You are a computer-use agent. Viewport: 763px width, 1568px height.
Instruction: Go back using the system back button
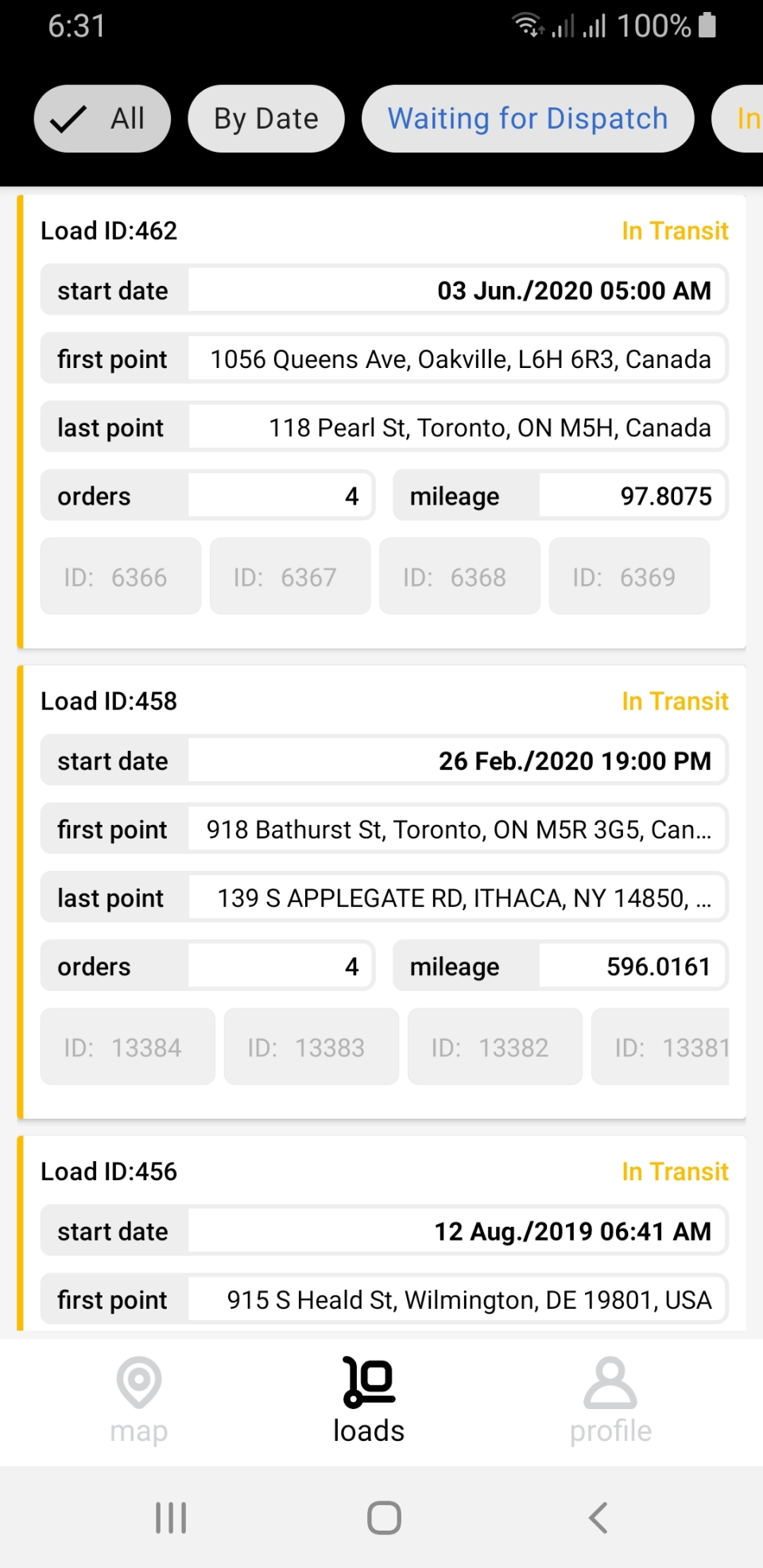[598, 1518]
